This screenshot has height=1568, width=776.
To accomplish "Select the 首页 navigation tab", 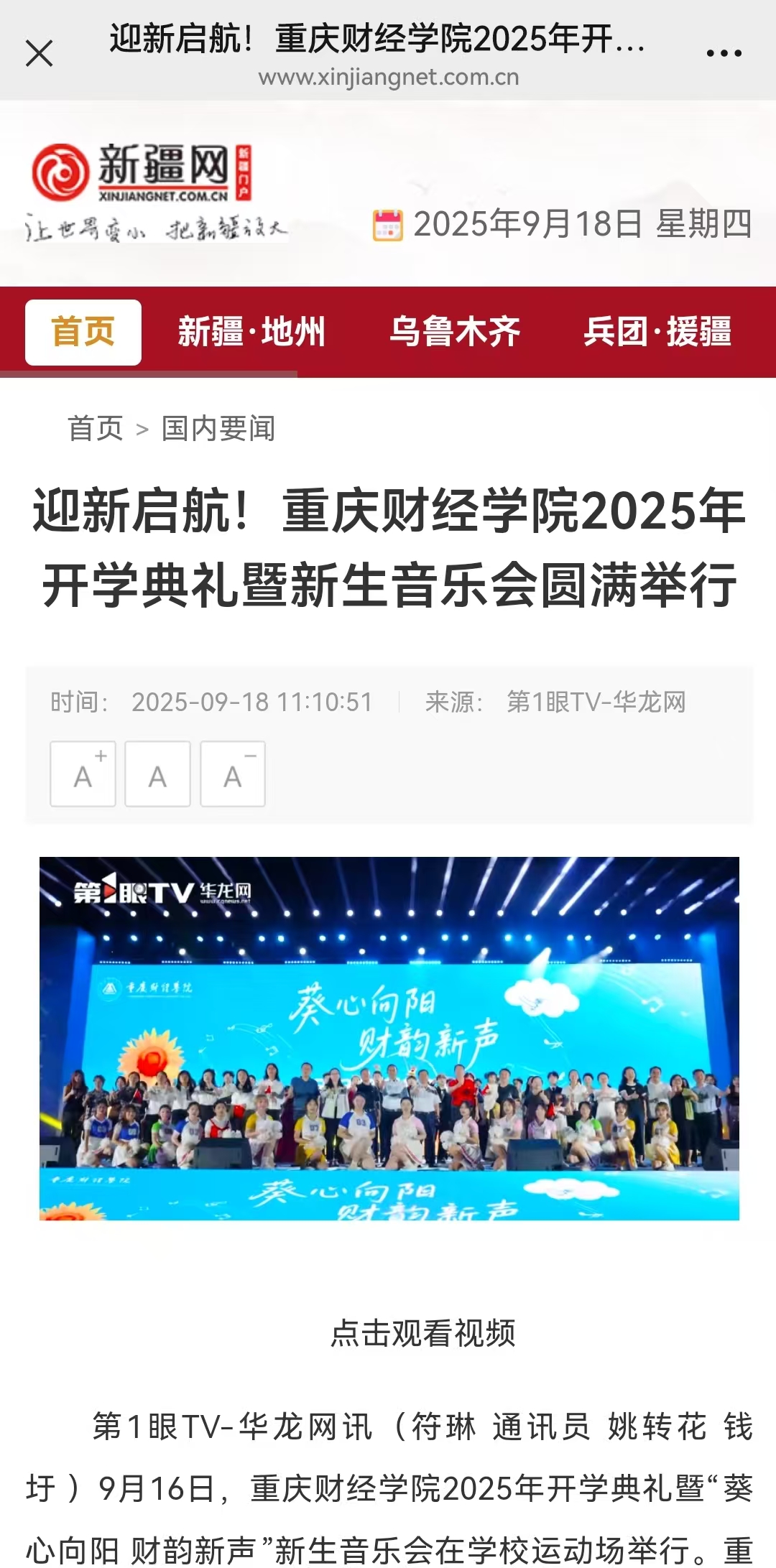I will pos(83,332).
